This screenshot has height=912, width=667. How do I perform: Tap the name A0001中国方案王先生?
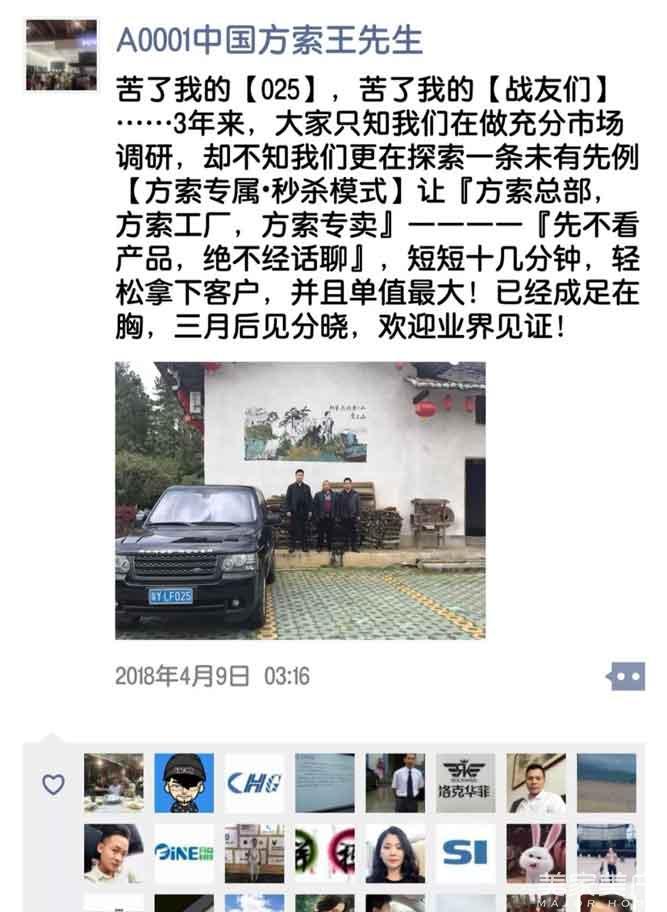[x=269, y=40]
